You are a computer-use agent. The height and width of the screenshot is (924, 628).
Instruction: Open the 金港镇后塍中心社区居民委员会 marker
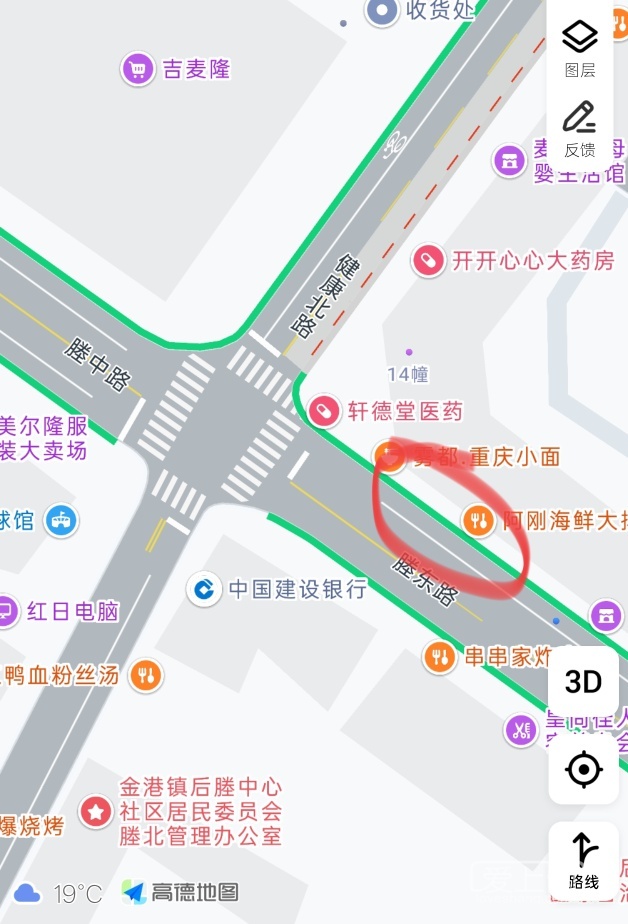pyautogui.click(x=96, y=810)
